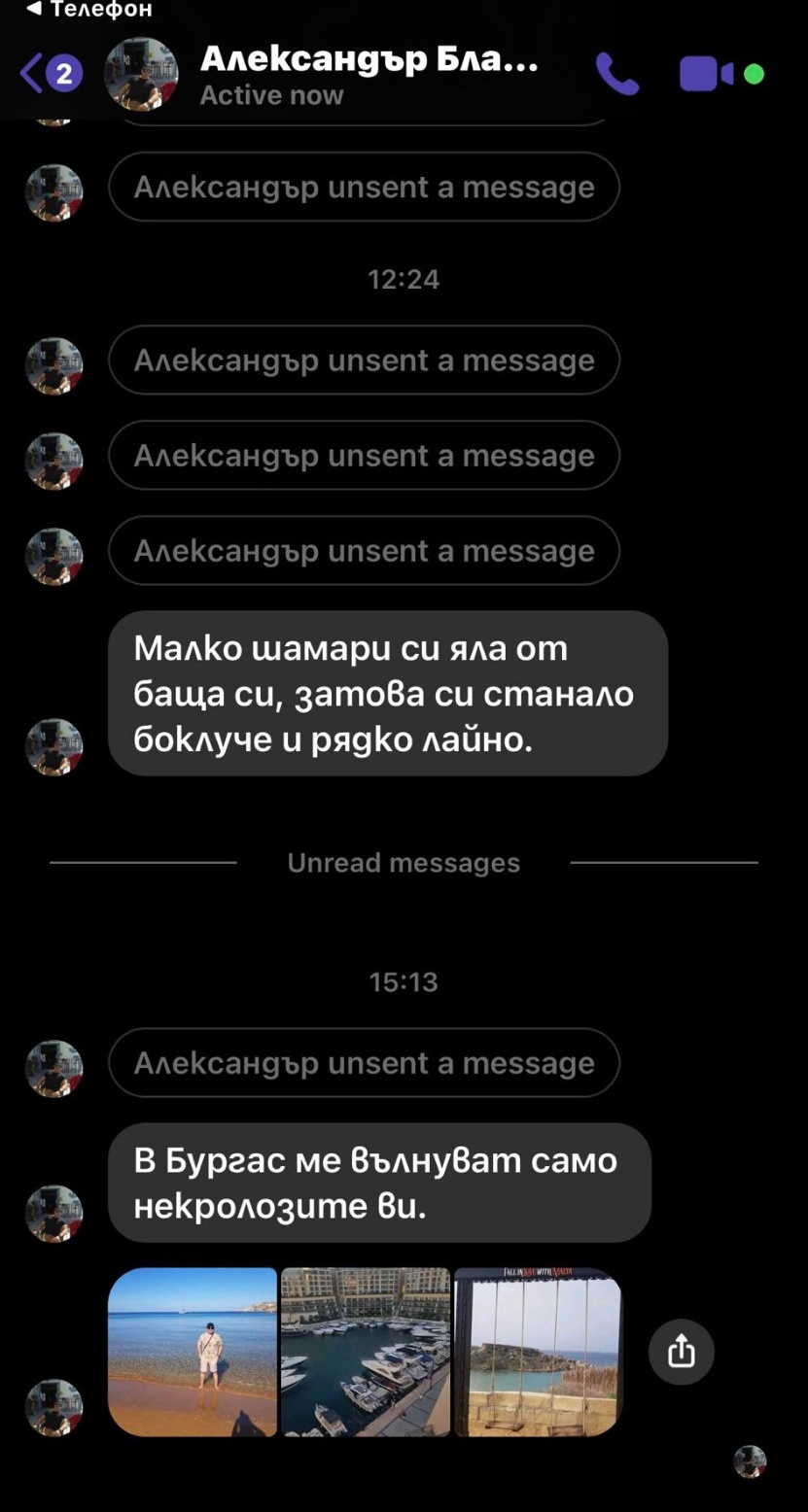
Task: Open Александър's profile from the header name
Action: 369,60
